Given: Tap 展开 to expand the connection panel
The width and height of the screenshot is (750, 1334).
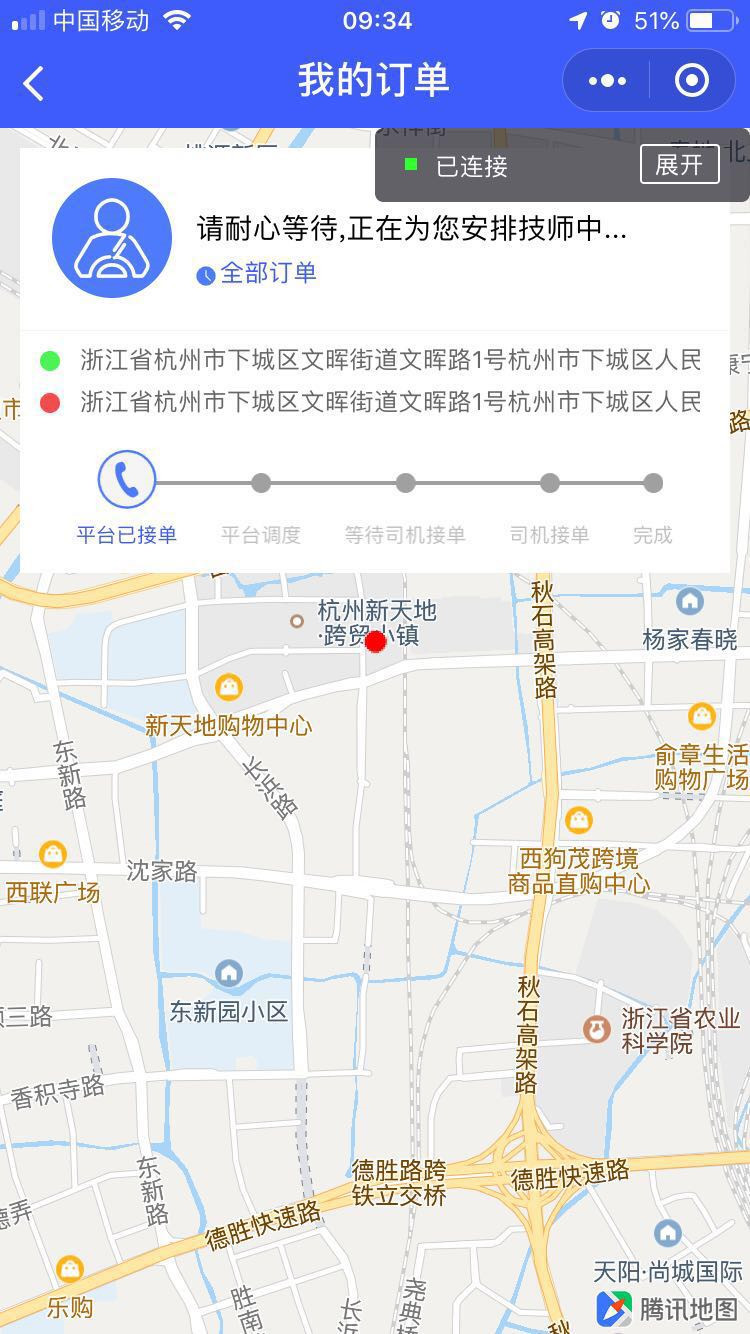Looking at the screenshot, I should [679, 165].
